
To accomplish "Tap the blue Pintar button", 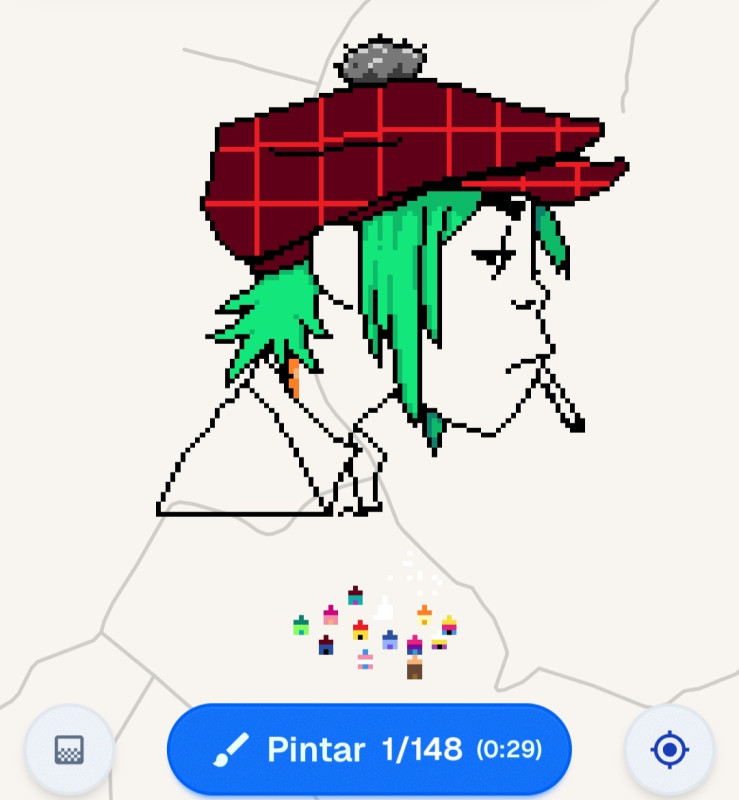I will tap(368, 749).
